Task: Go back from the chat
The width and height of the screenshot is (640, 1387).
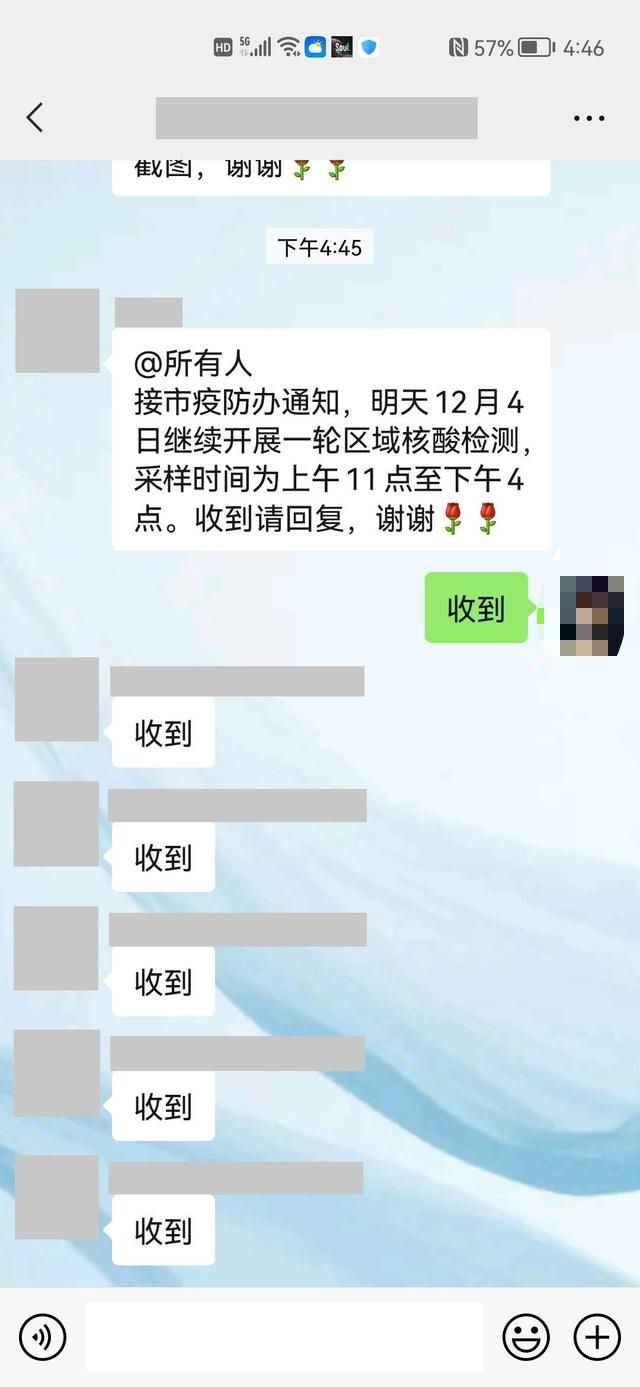Action: (x=35, y=118)
